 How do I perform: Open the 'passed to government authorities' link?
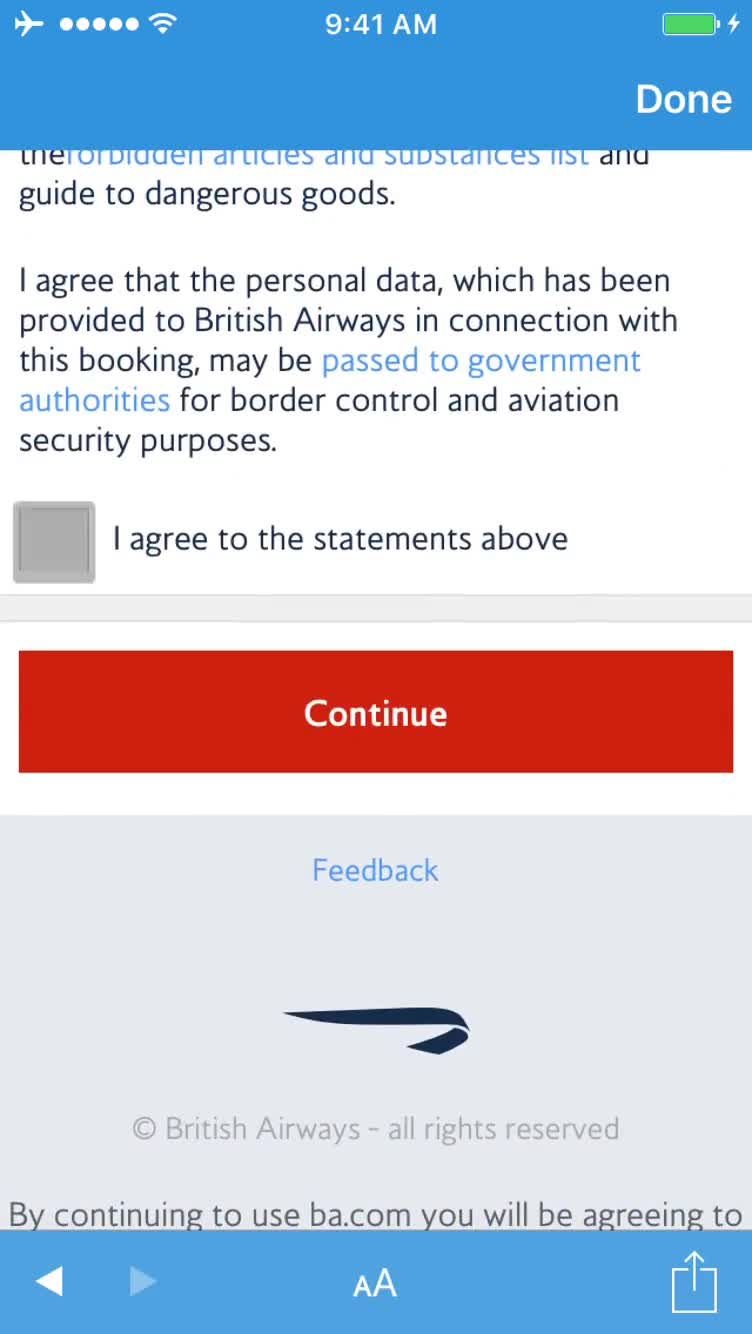[480, 361]
